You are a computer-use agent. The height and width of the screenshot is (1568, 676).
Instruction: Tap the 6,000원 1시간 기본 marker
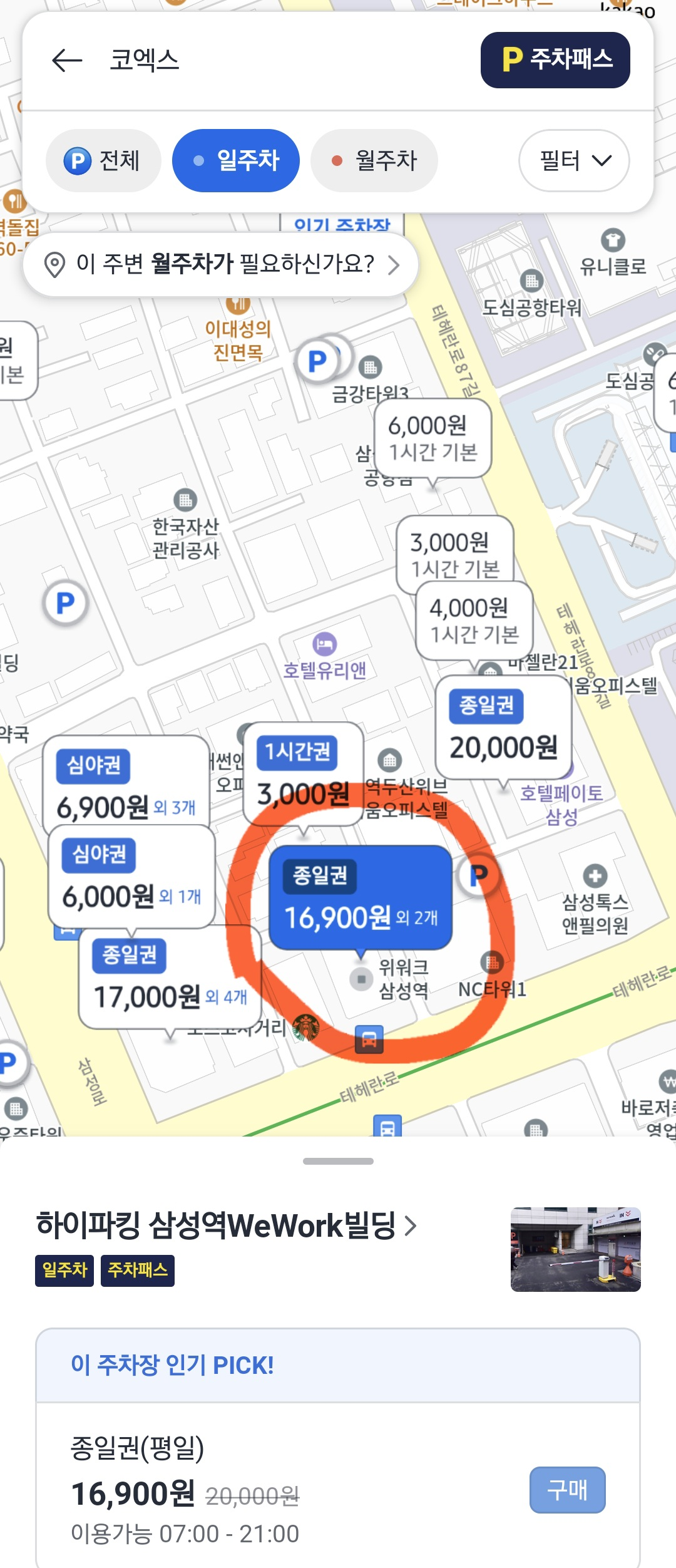point(433,438)
